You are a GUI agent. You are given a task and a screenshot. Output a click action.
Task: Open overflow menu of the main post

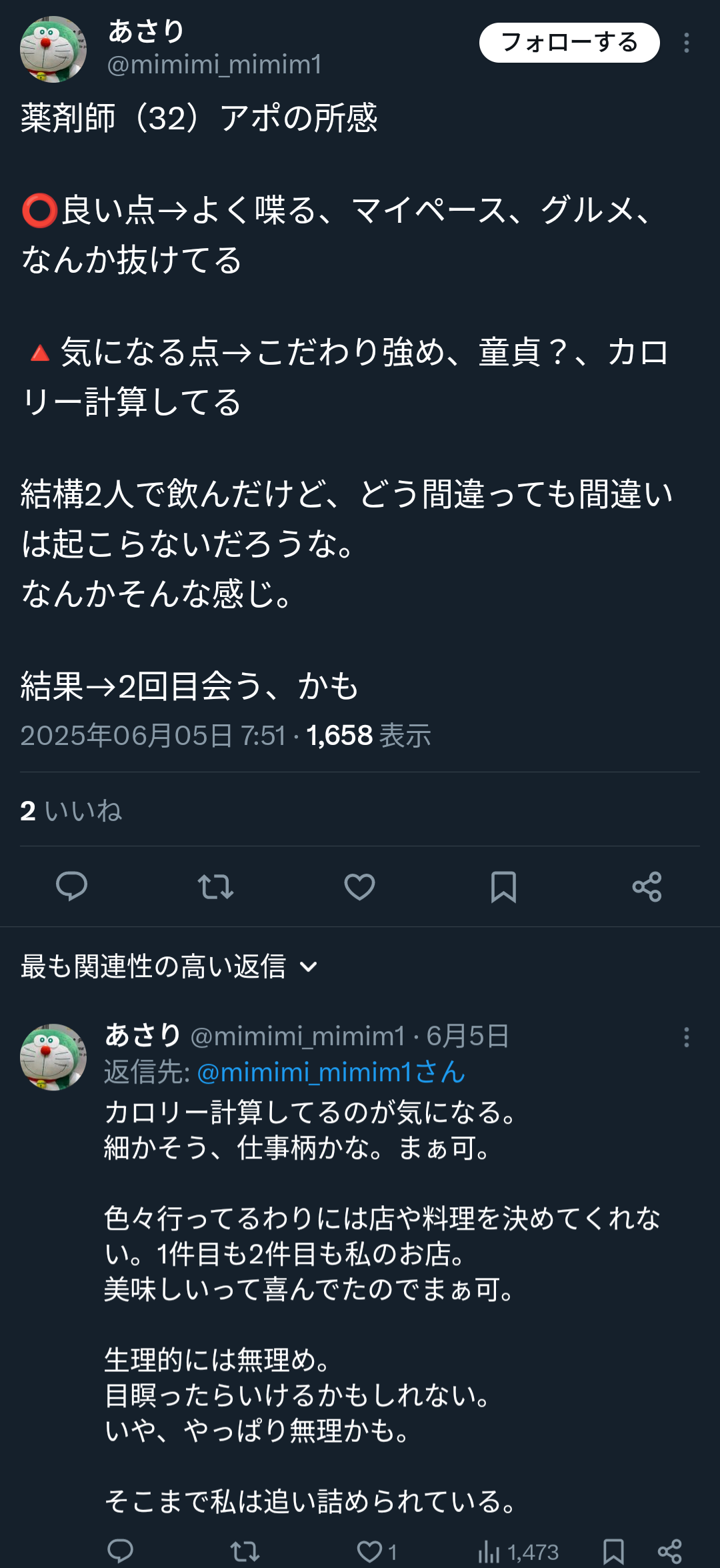click(686, 43)
